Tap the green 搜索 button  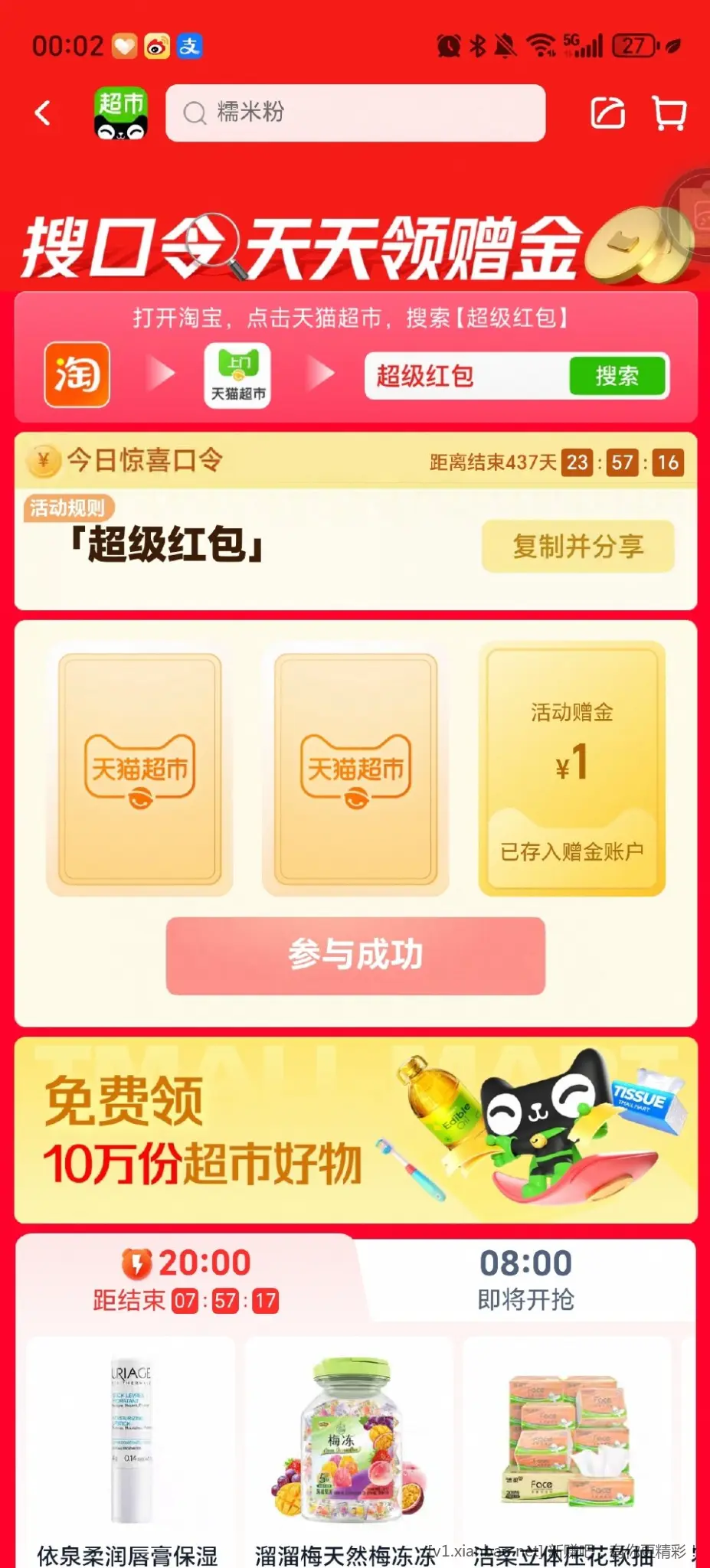point(617,376)
